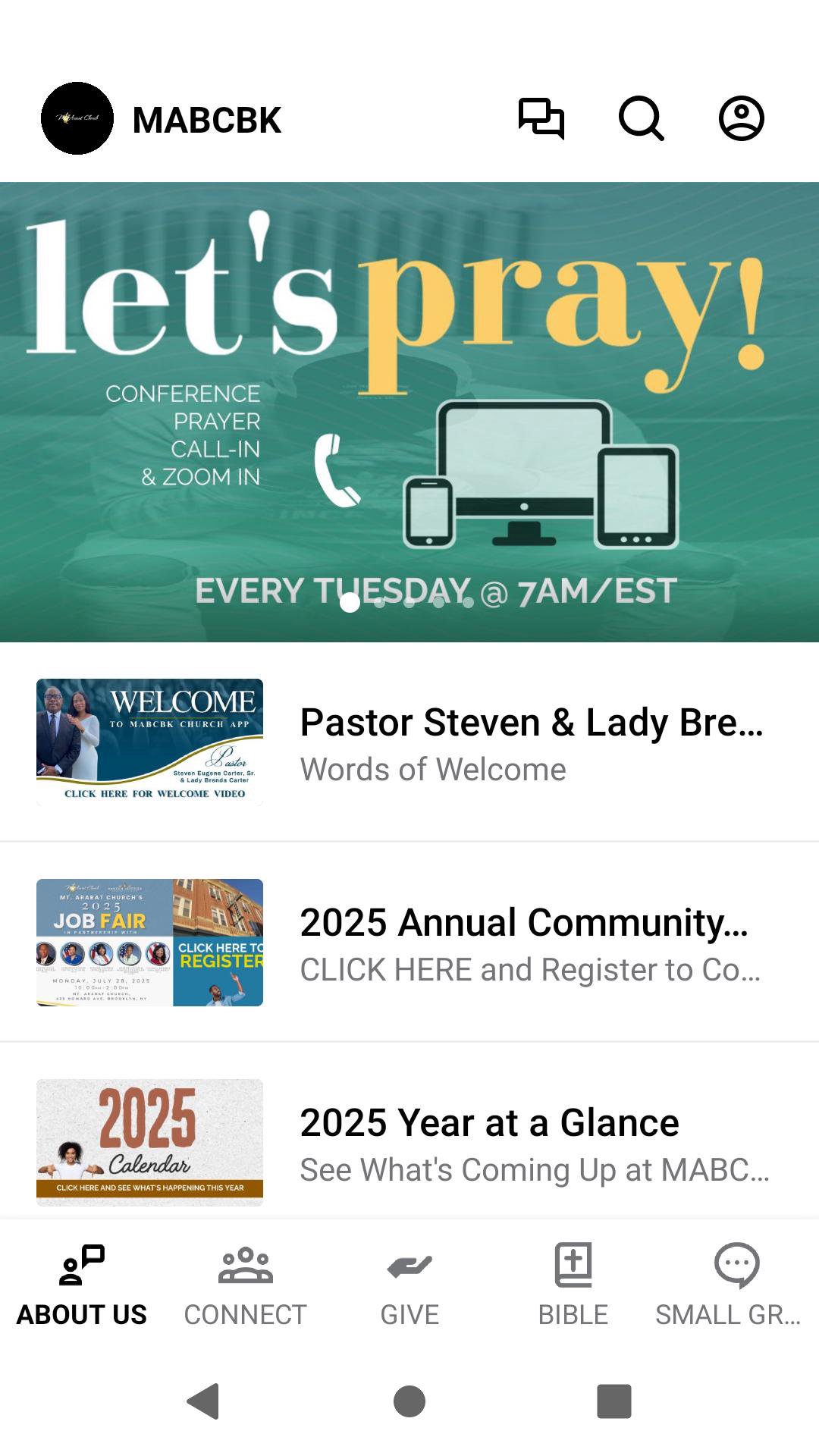This screenshot has width=819, height=1456.
Task: Open the search icon
Action: 642,118
